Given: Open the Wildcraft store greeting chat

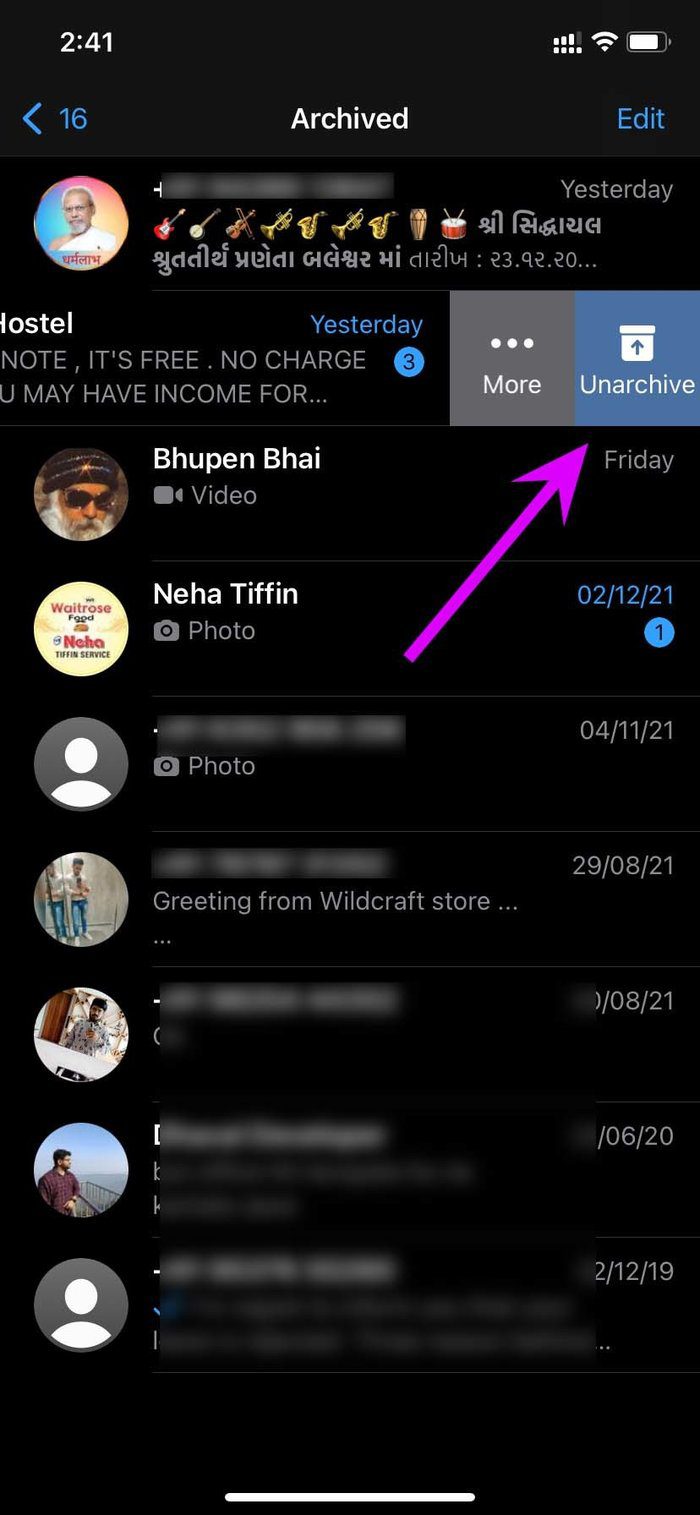Looking at the screenshot, I should point(350,898).
